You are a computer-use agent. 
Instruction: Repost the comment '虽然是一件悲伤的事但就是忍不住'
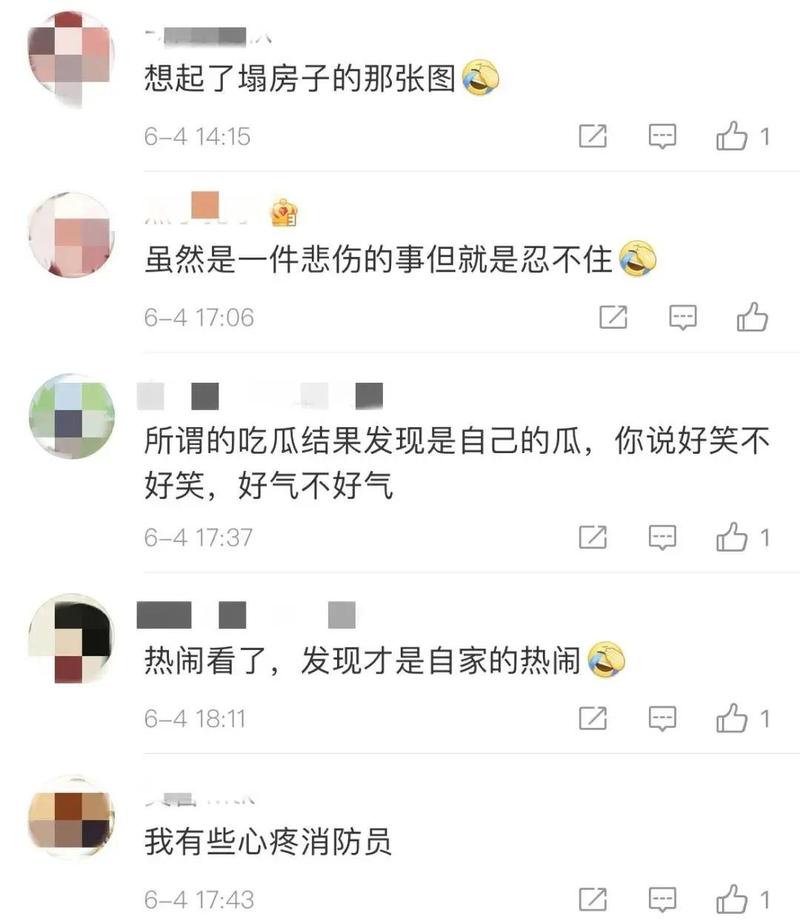click(613, 317)
